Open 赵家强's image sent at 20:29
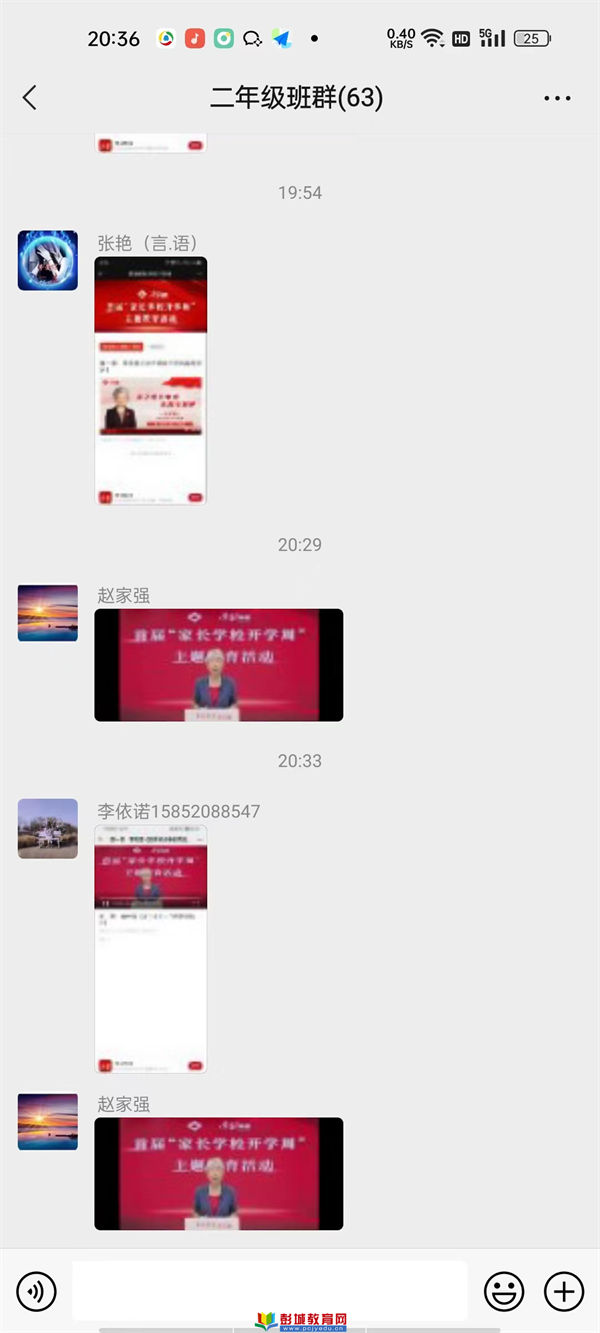Viewport: 600px width, 1333px height. pyautogui.click(x=218, y=665)
